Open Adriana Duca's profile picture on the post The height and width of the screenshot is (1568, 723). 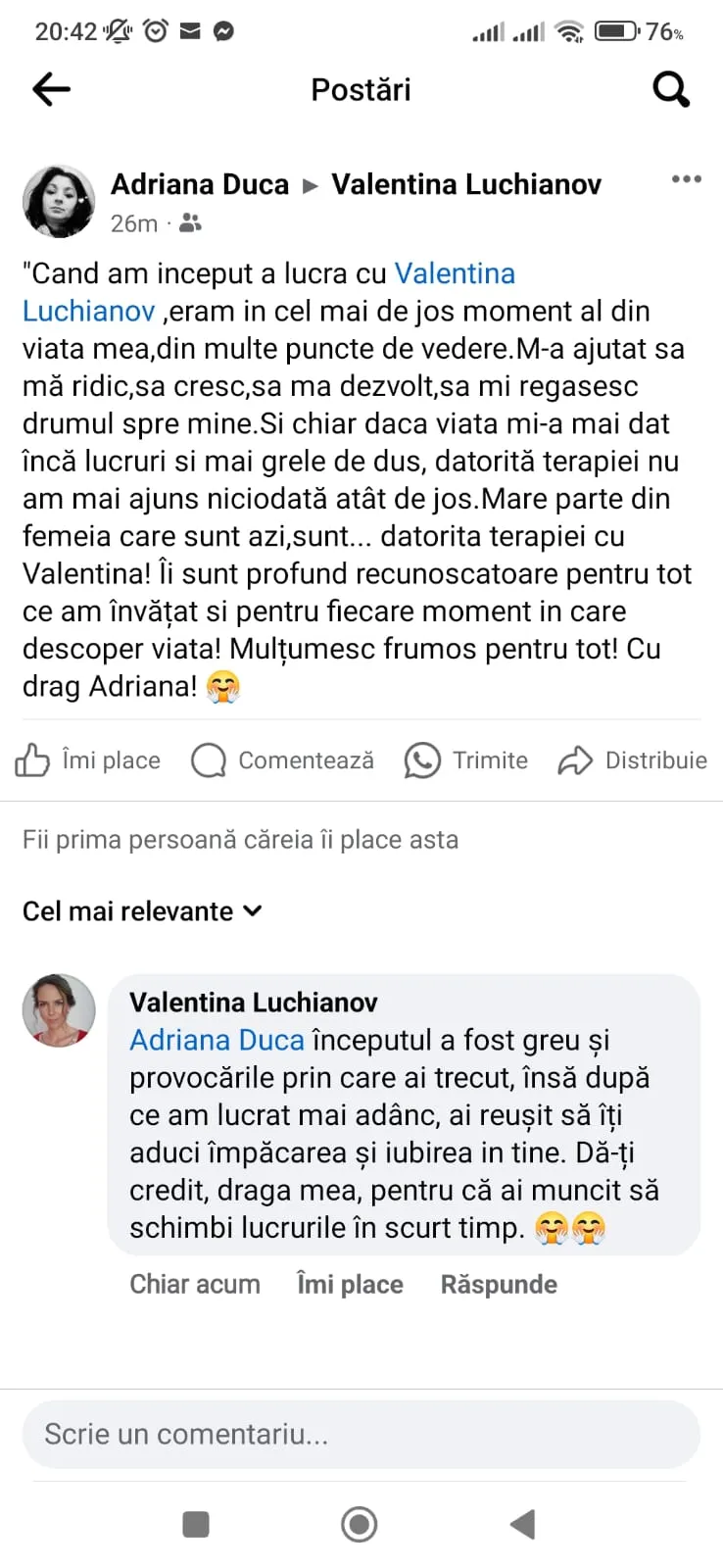click(59, 201)
